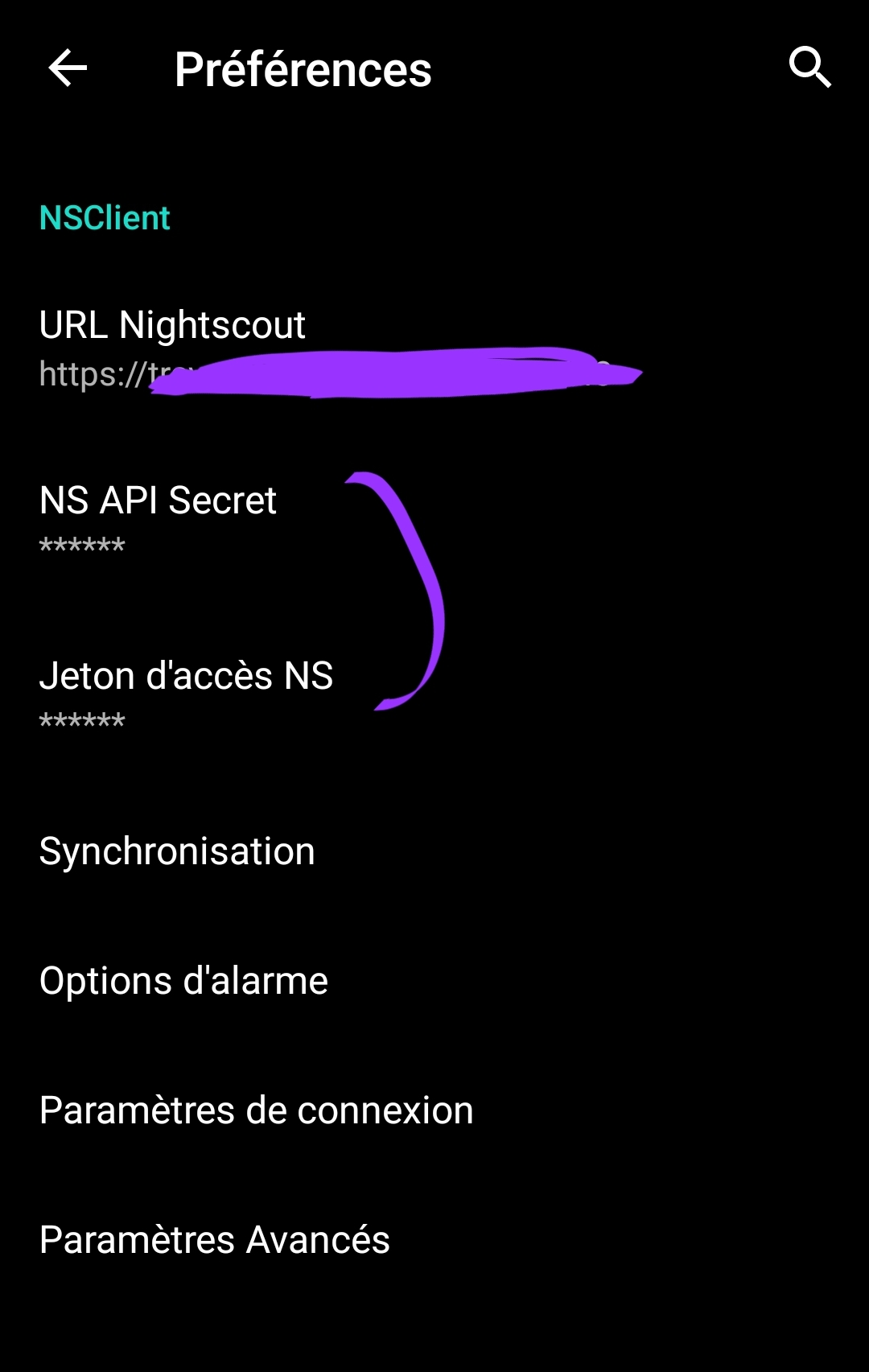Expand Options d'alarme settings

(183, 980)
